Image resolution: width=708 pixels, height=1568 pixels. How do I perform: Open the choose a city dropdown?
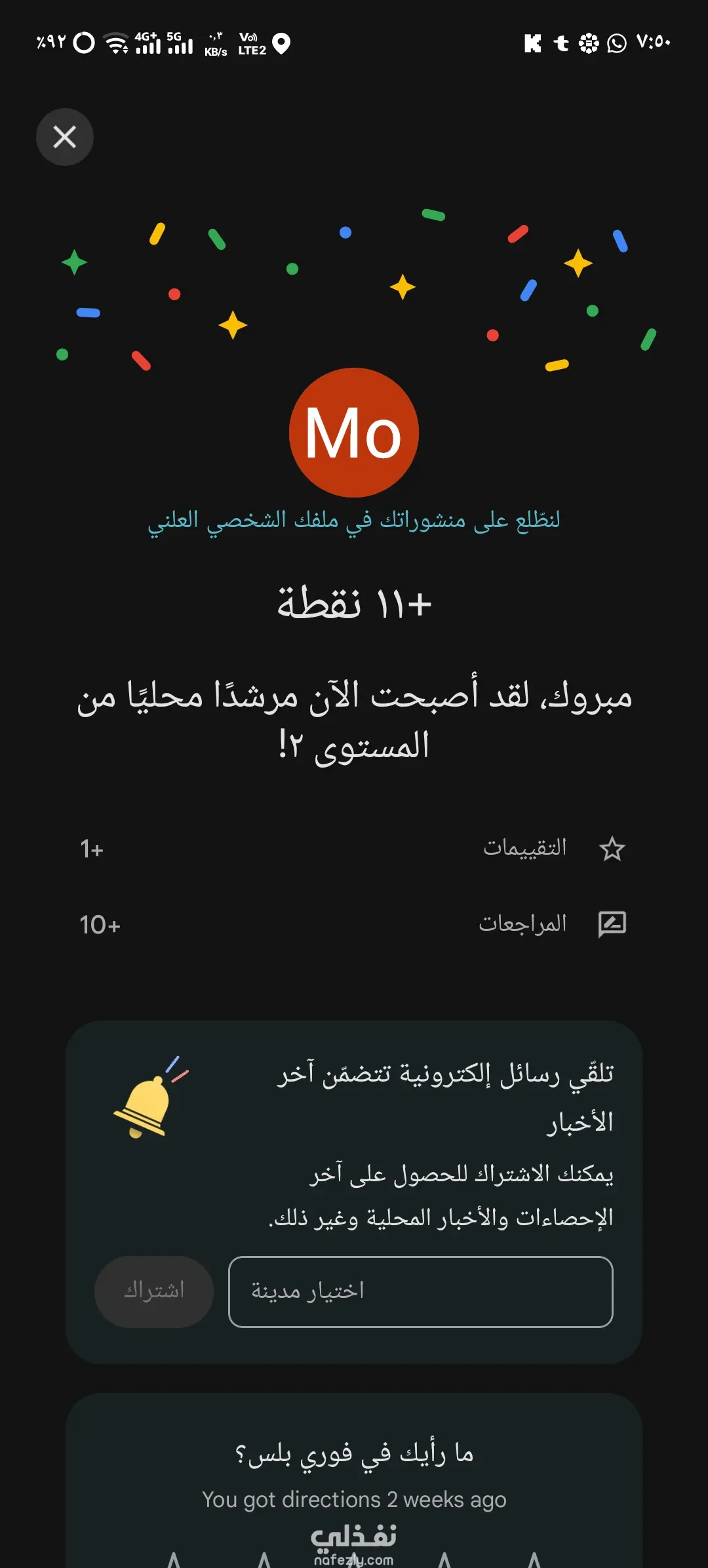click(x=420, y=1292)
